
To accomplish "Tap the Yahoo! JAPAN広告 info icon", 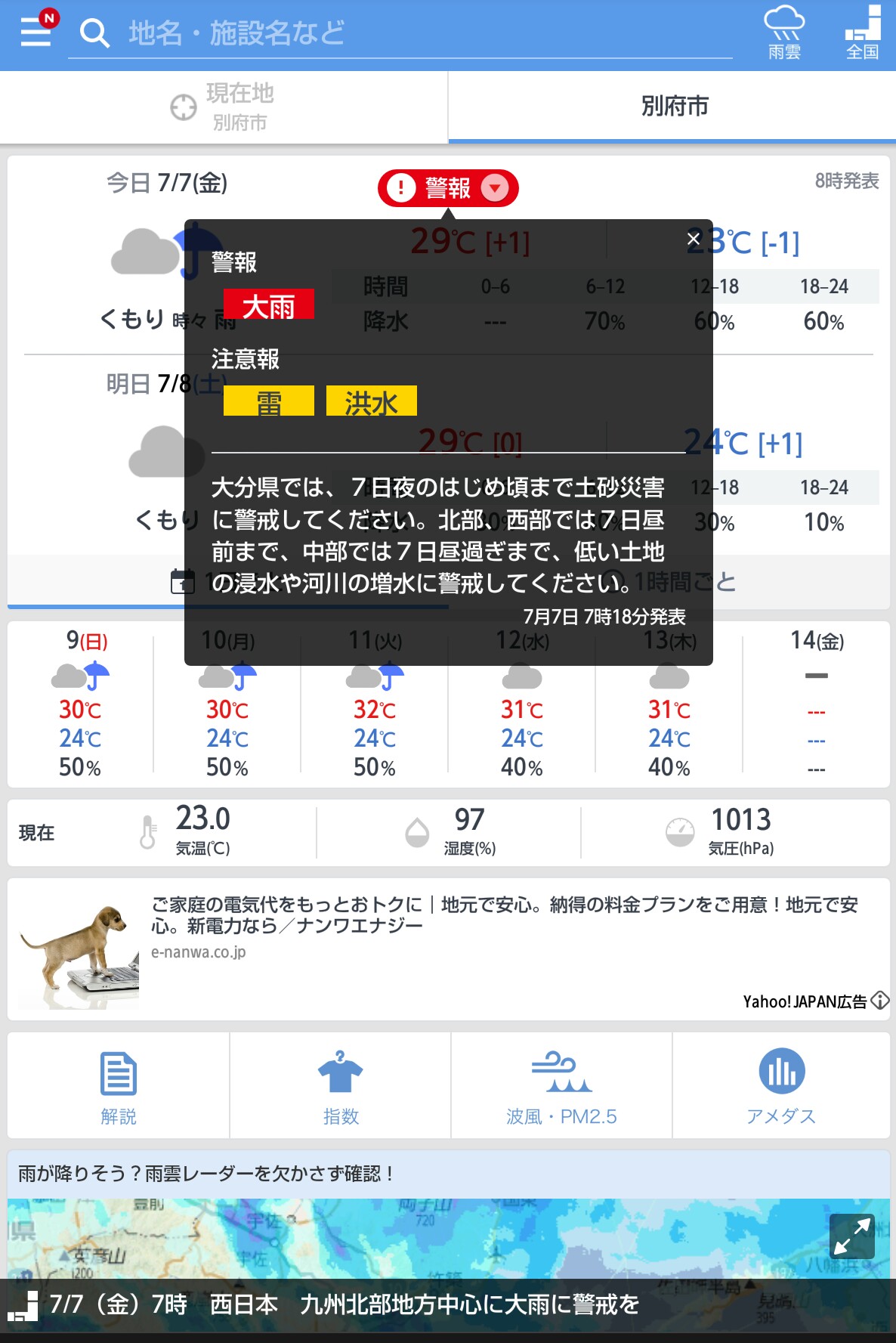I will click(879, 1001).
